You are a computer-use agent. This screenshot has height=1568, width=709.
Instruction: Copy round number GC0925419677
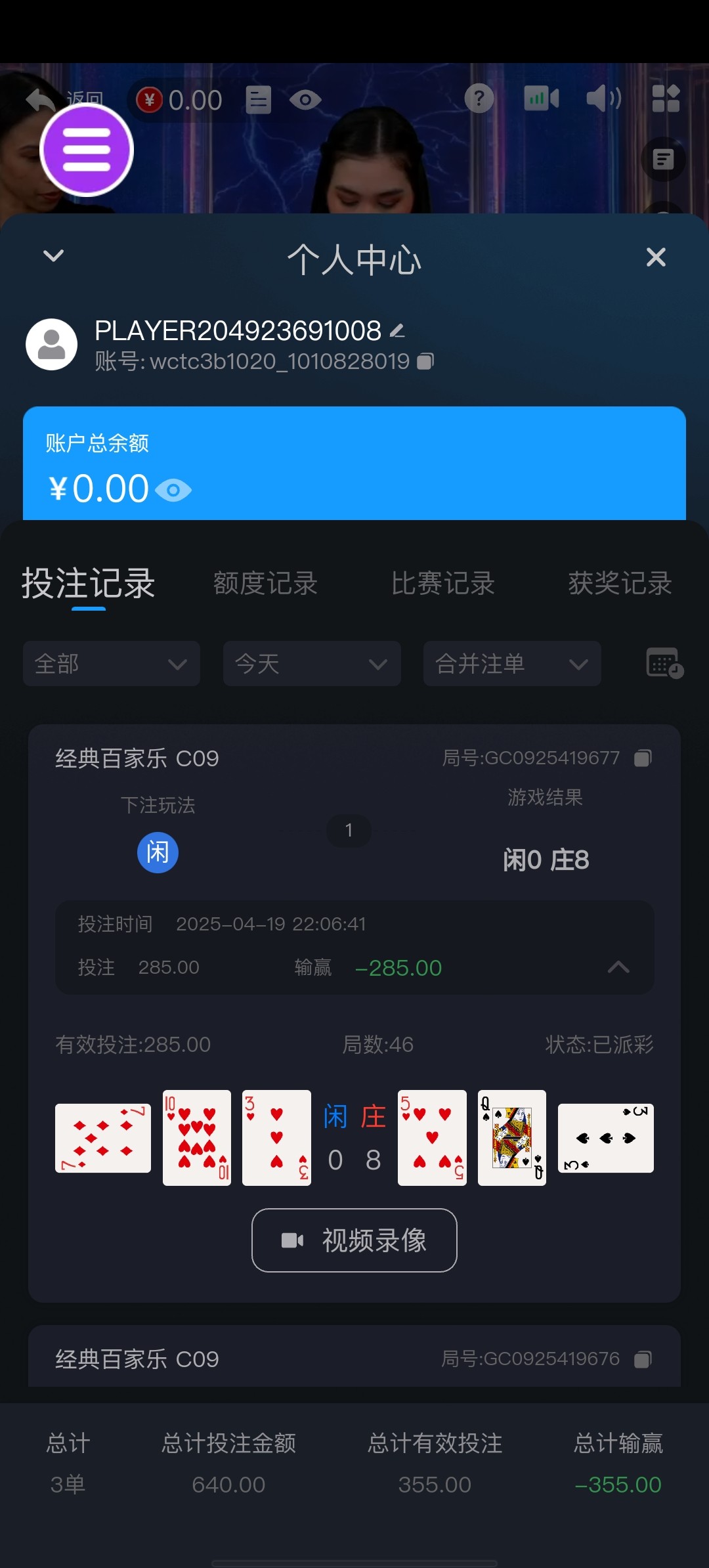click(643, 758)
